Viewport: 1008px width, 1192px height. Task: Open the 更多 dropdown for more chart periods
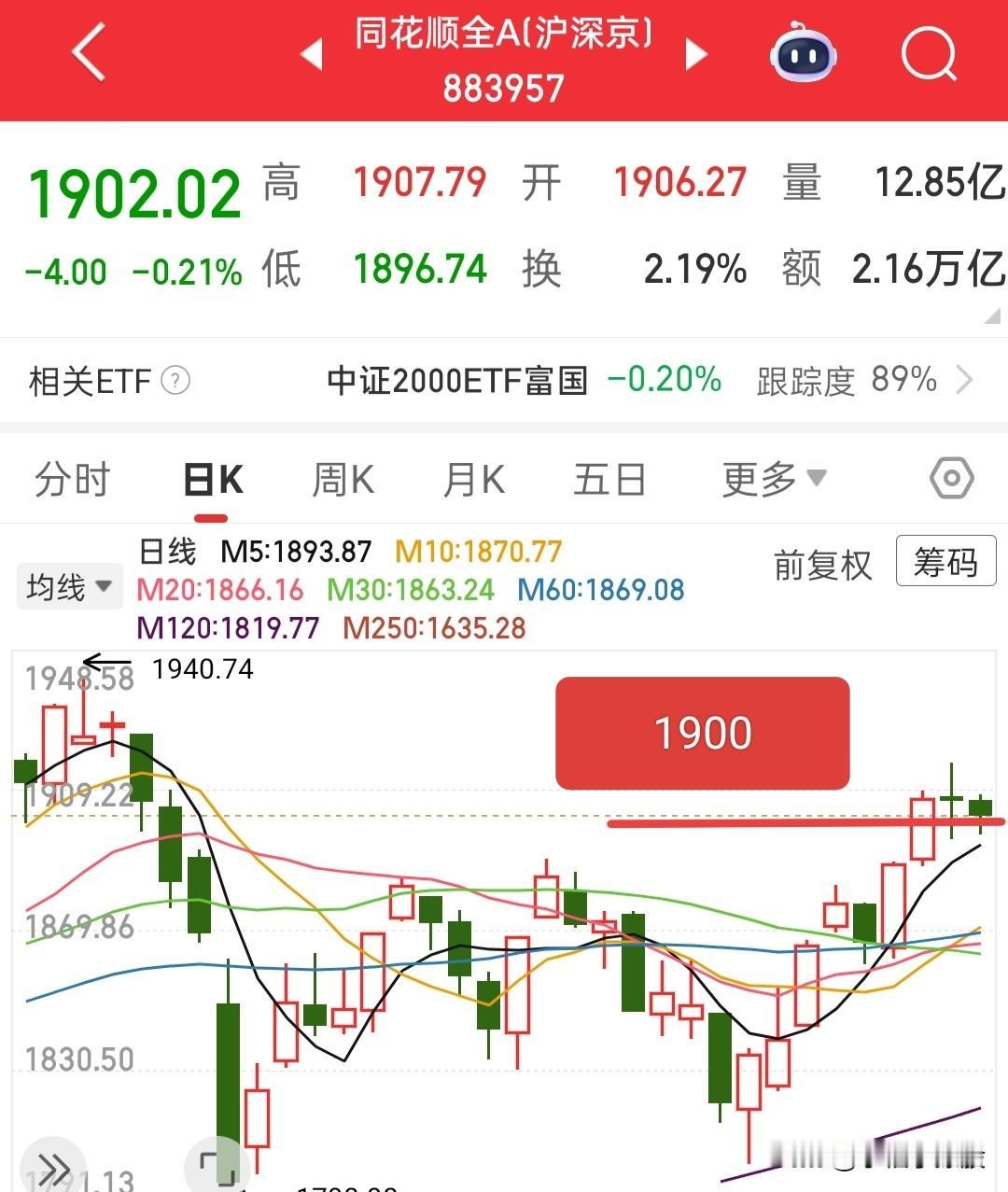[773, 478]
